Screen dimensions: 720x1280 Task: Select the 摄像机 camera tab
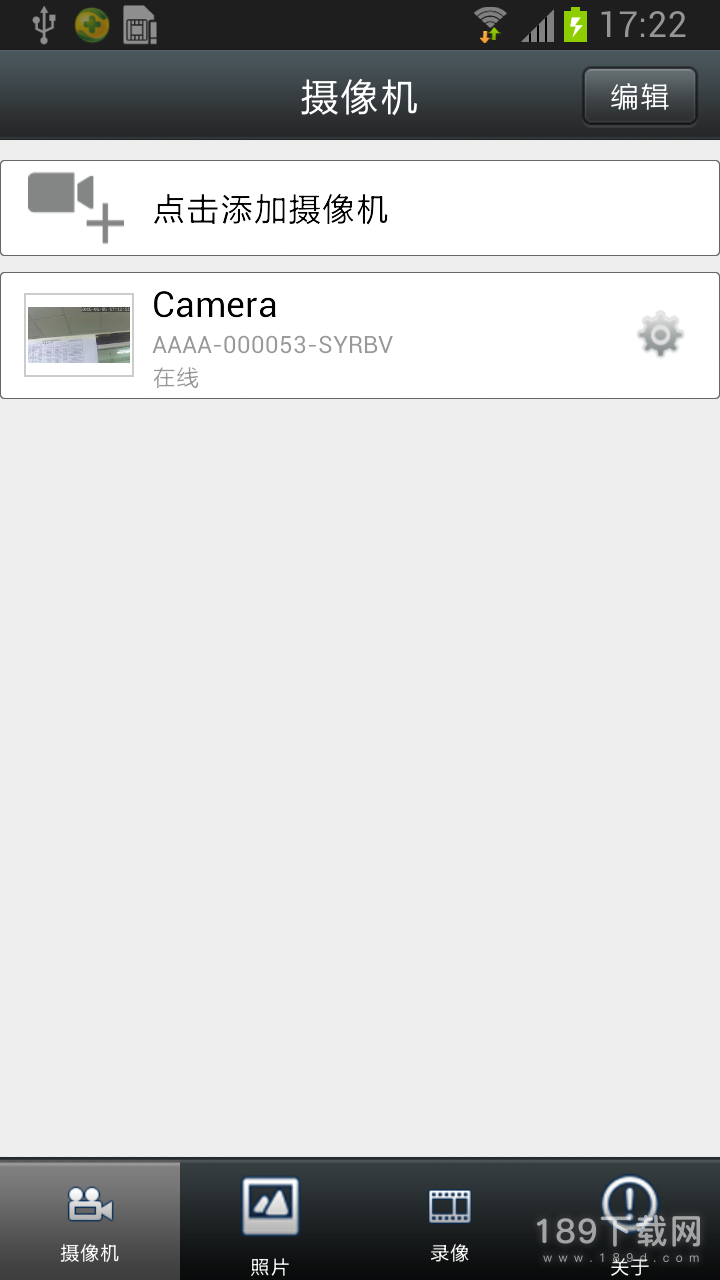point(90,1220)
